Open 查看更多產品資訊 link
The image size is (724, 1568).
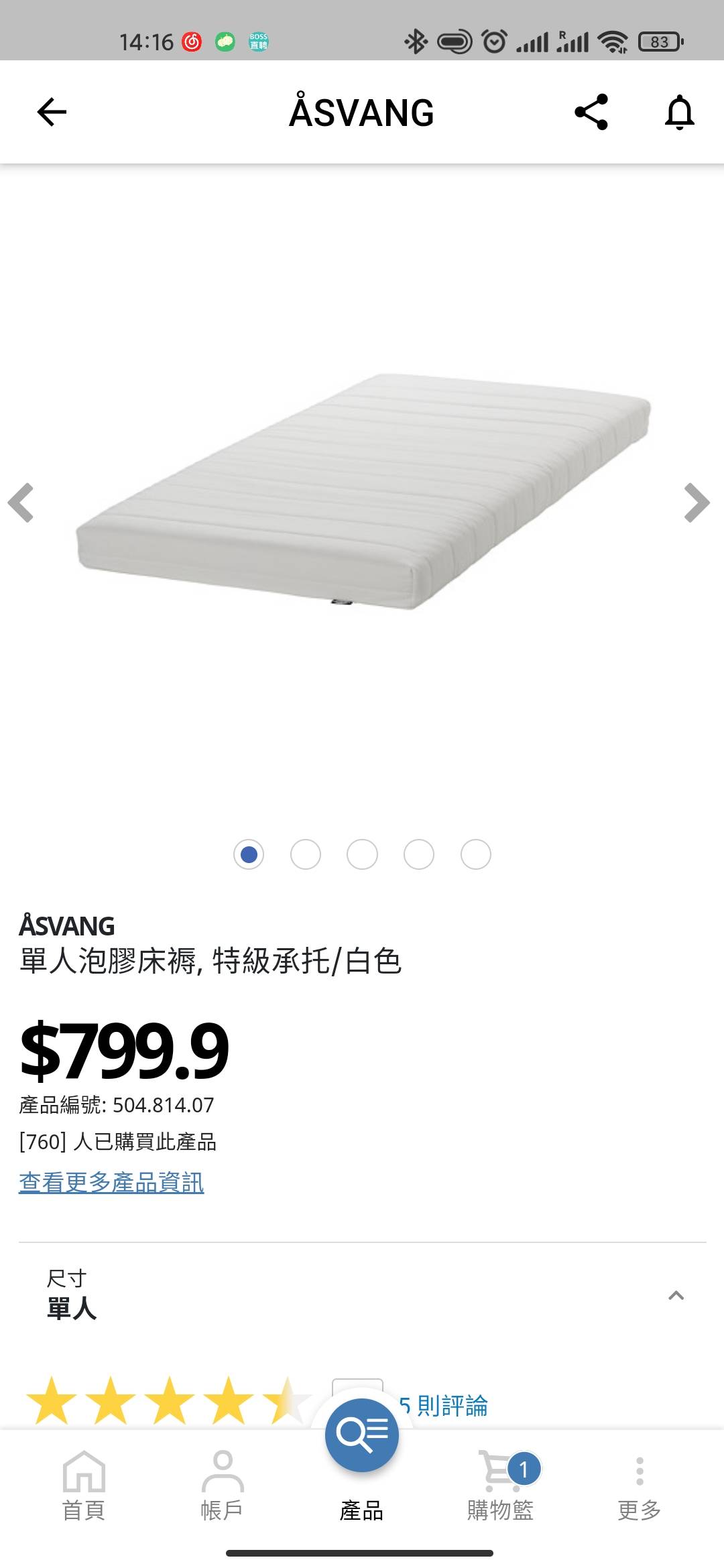click(111, 1182)
